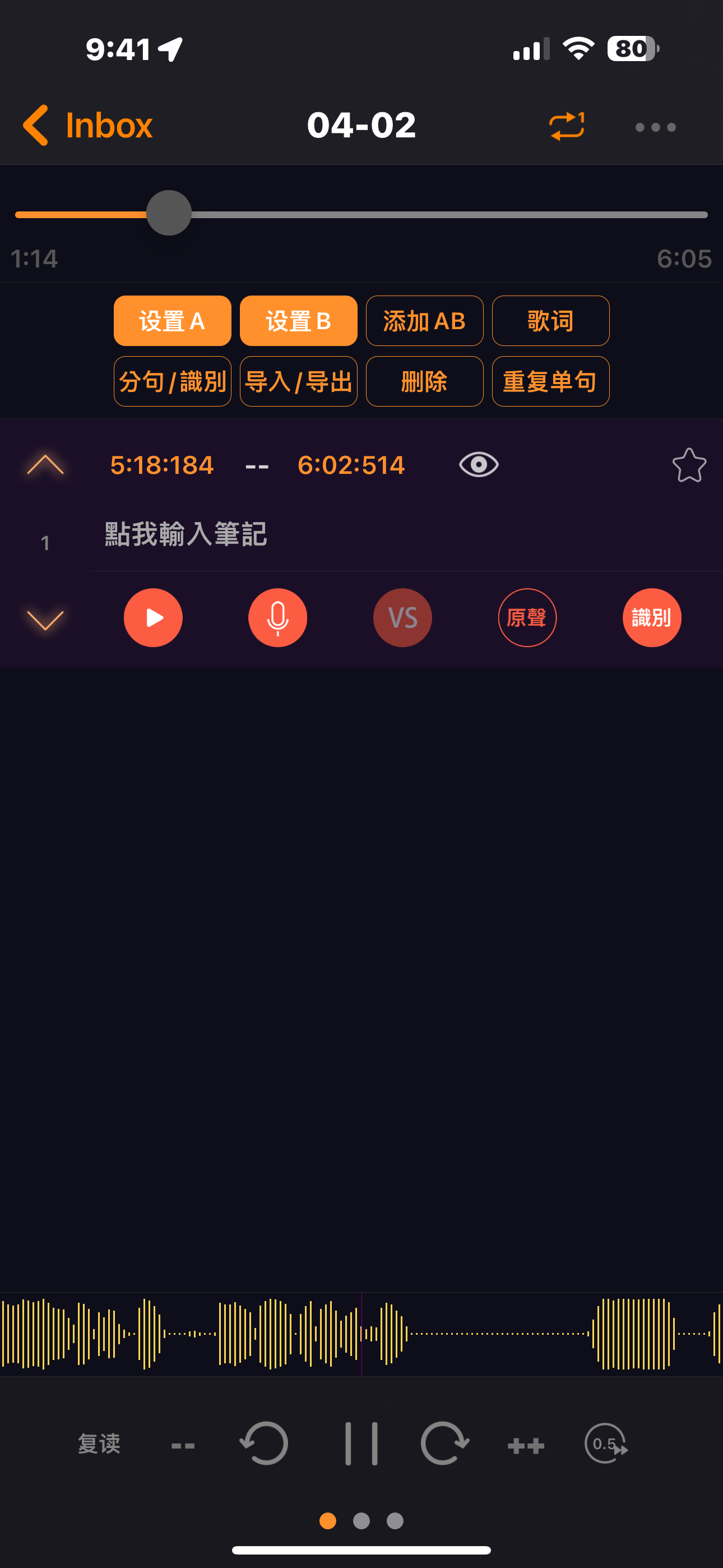Star the 5:18:184 segment

689,465
